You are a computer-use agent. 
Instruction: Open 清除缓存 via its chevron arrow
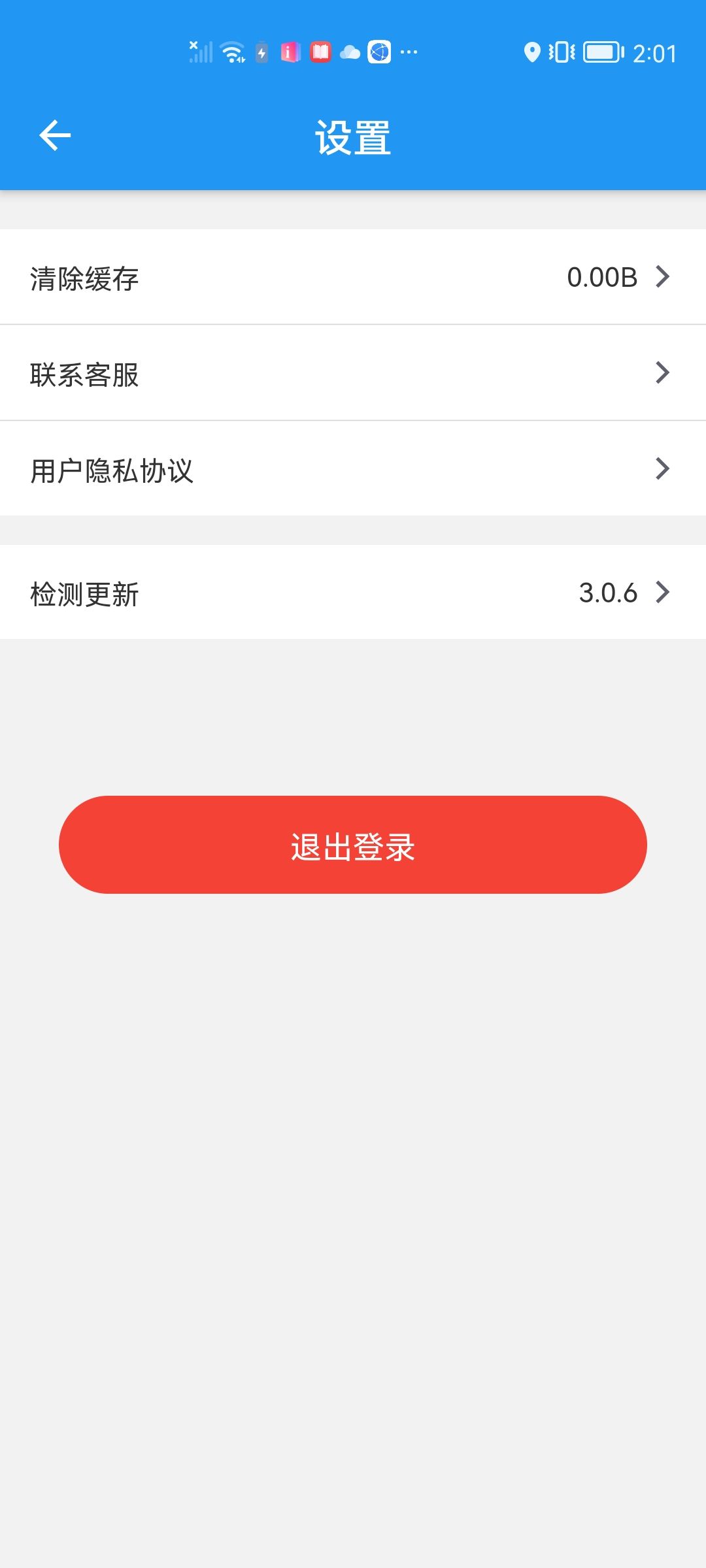(x=662, y=277)
